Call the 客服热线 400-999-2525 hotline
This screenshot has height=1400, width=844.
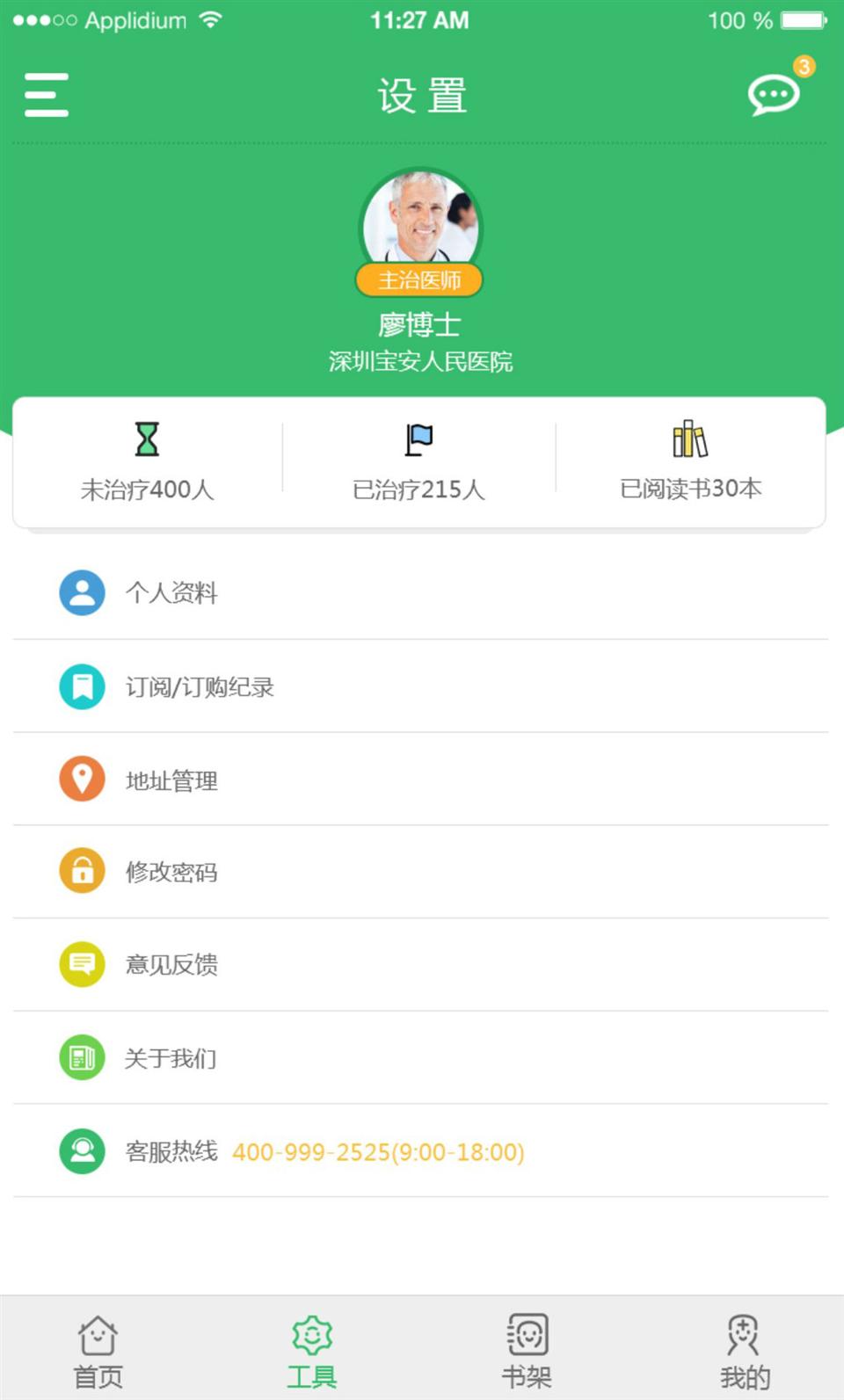point(378,1151)
